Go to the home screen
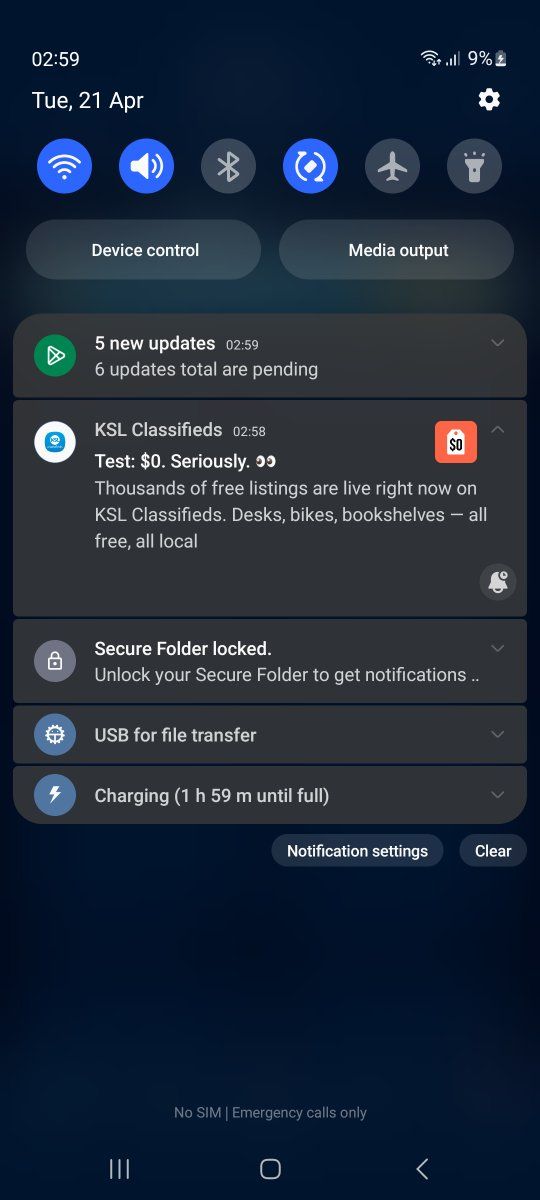Viewport: 540px width, 1200px height. click(x=270, y=1169)
